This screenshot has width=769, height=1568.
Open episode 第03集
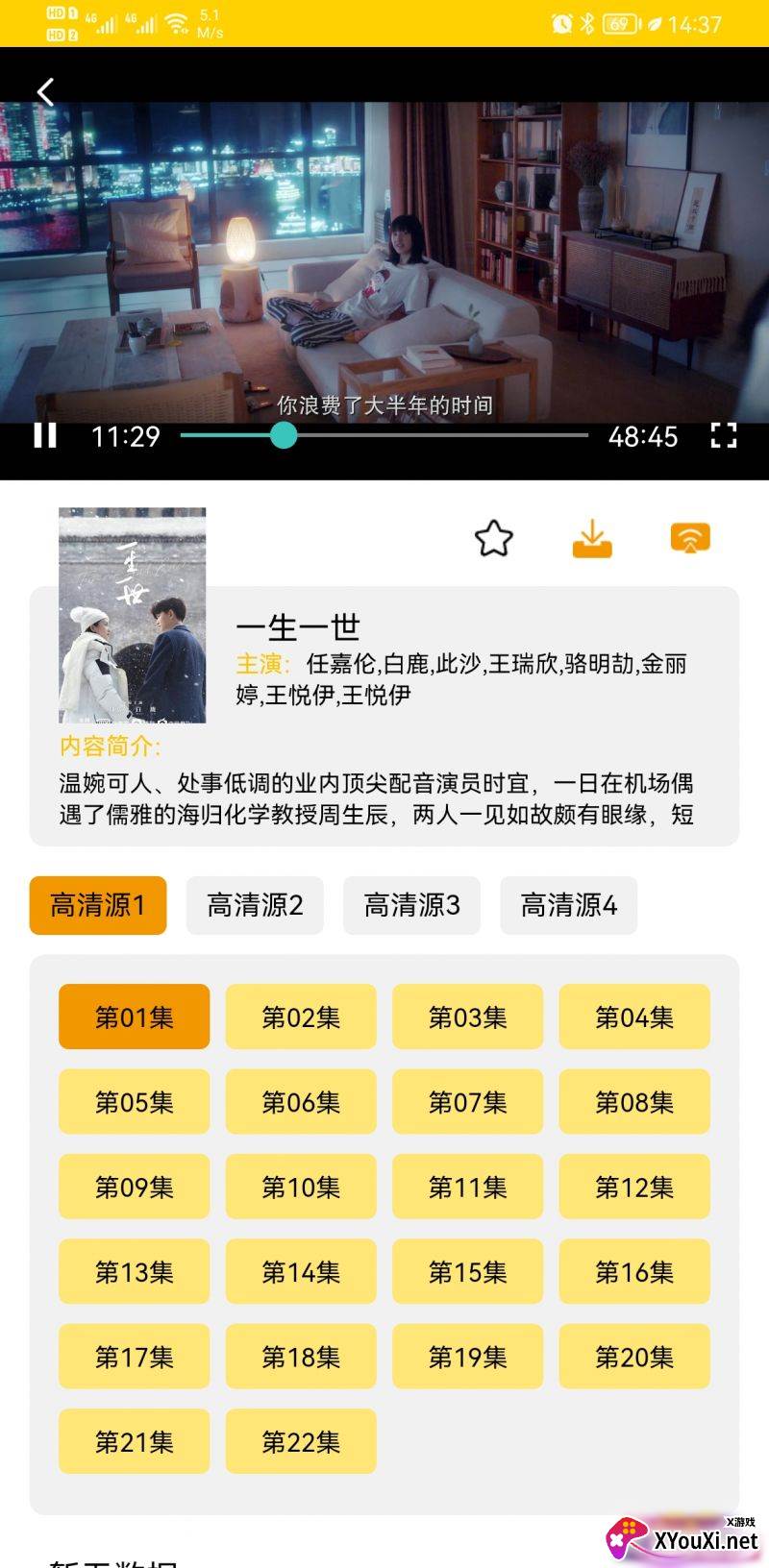point(467,1017)
